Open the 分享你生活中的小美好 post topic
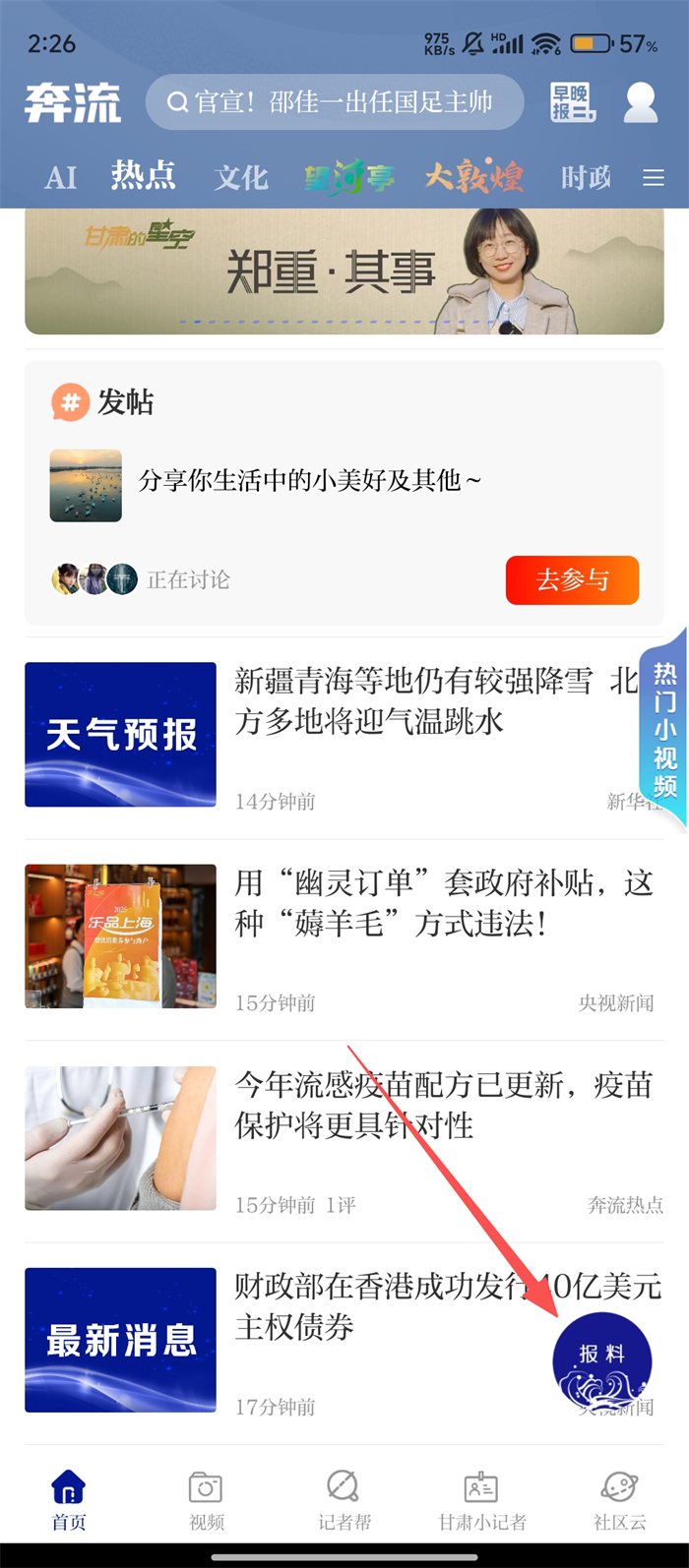This screenshot has width=689, height=1568. tap(310, 481)
